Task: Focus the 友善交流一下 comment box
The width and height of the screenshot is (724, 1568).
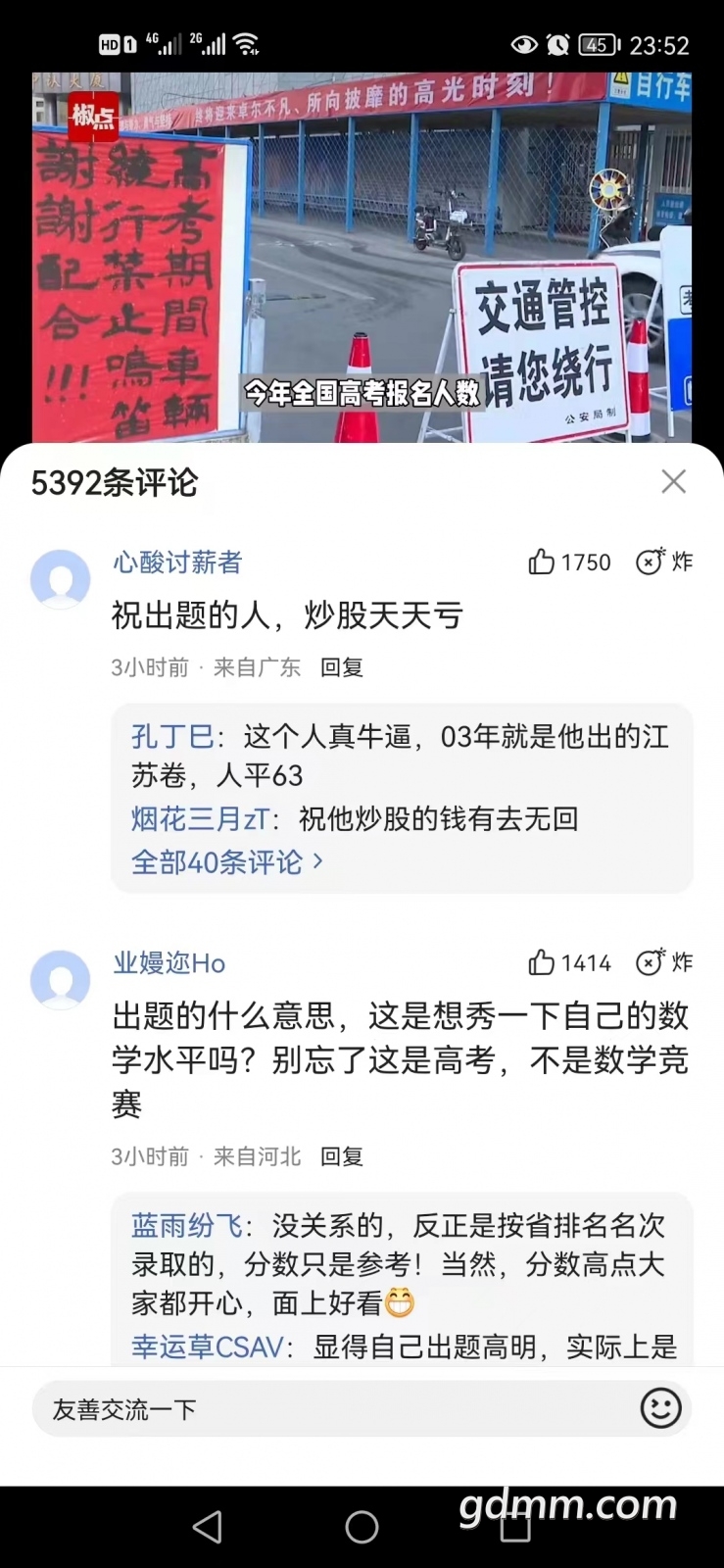Action: click(x=323, y=1409)
